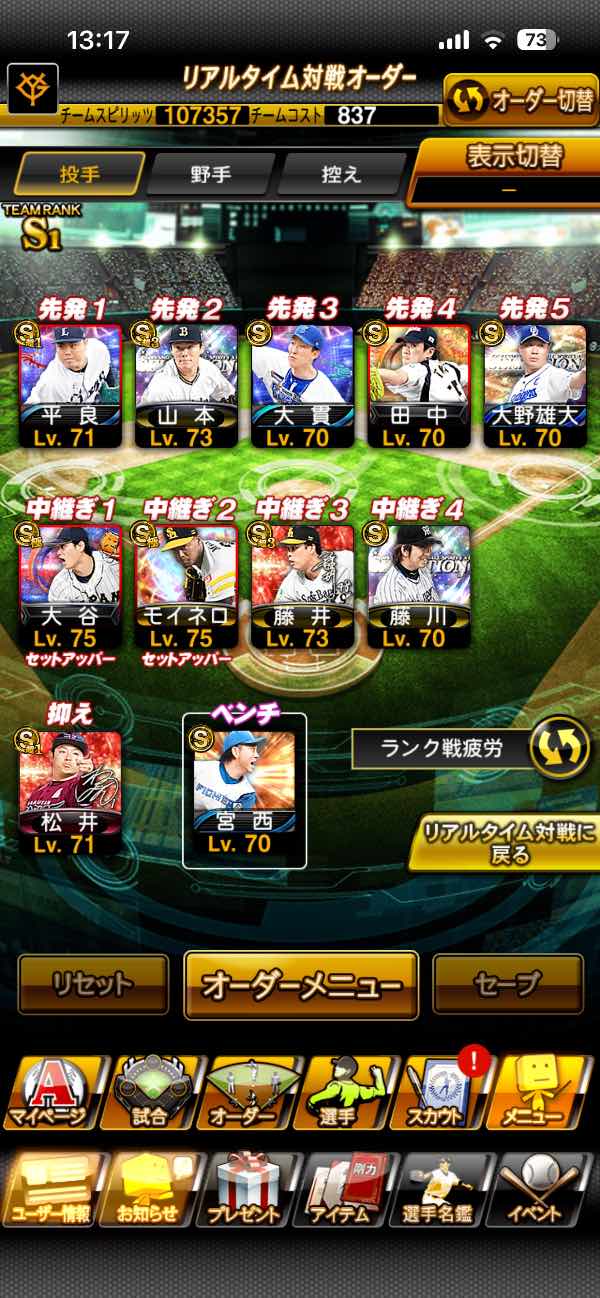
Task: Return via リアルタイム対戦に戻る button
Action: click(507, 842)
